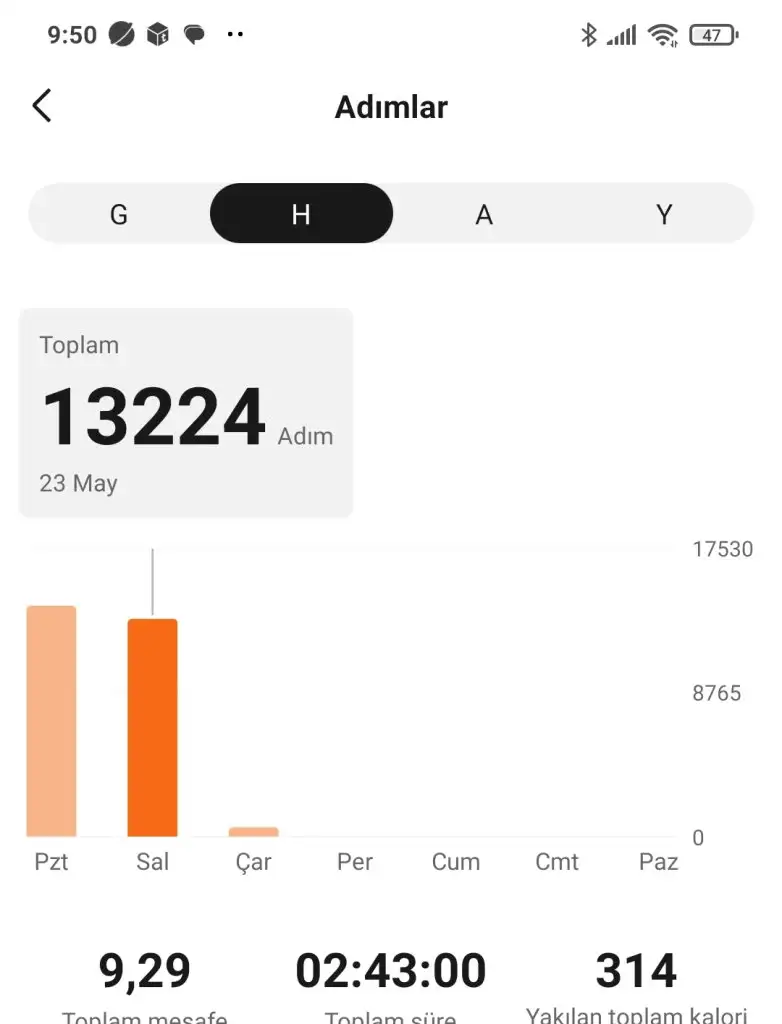
Task: Go back from the Adımlar screen
Action: click(x=42, y=106)
